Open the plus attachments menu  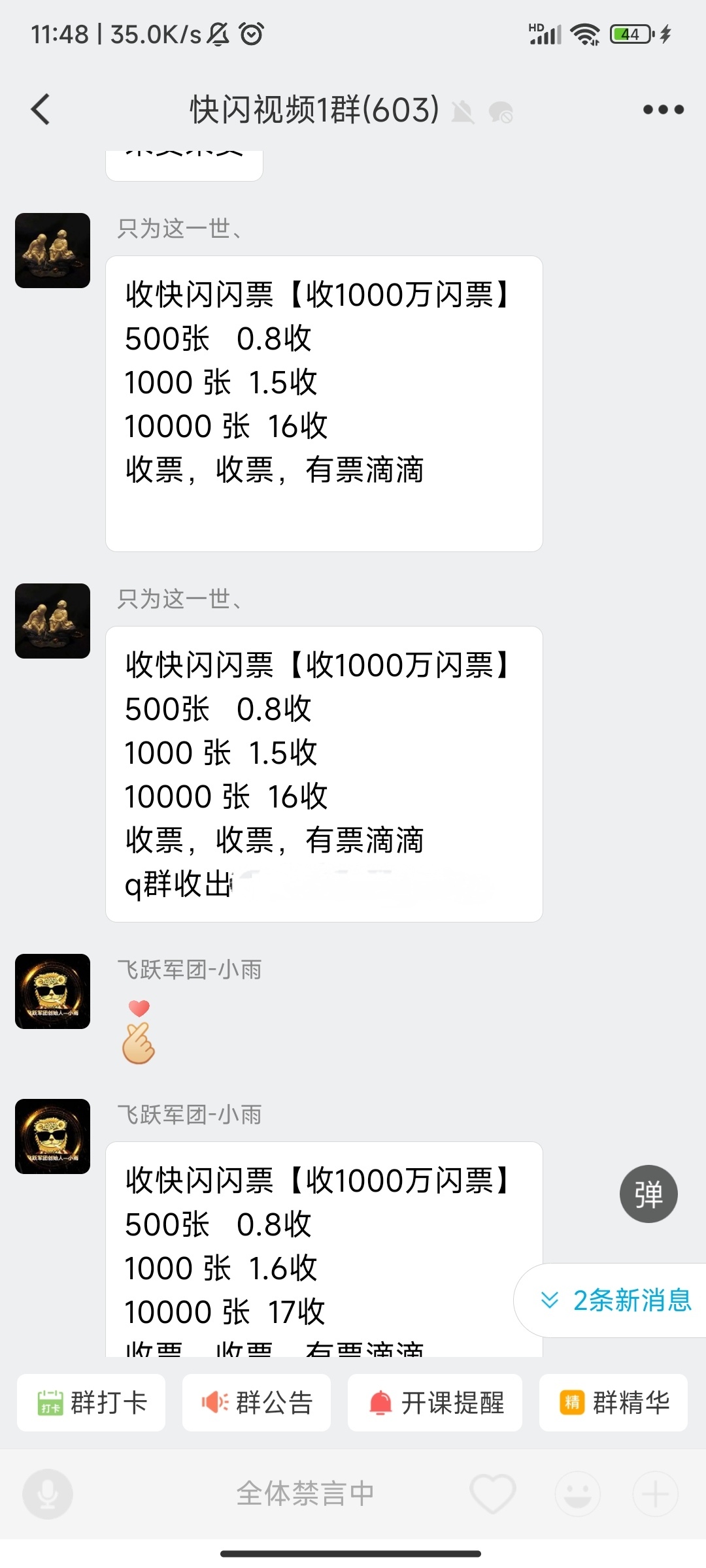tap(656, 1494)
